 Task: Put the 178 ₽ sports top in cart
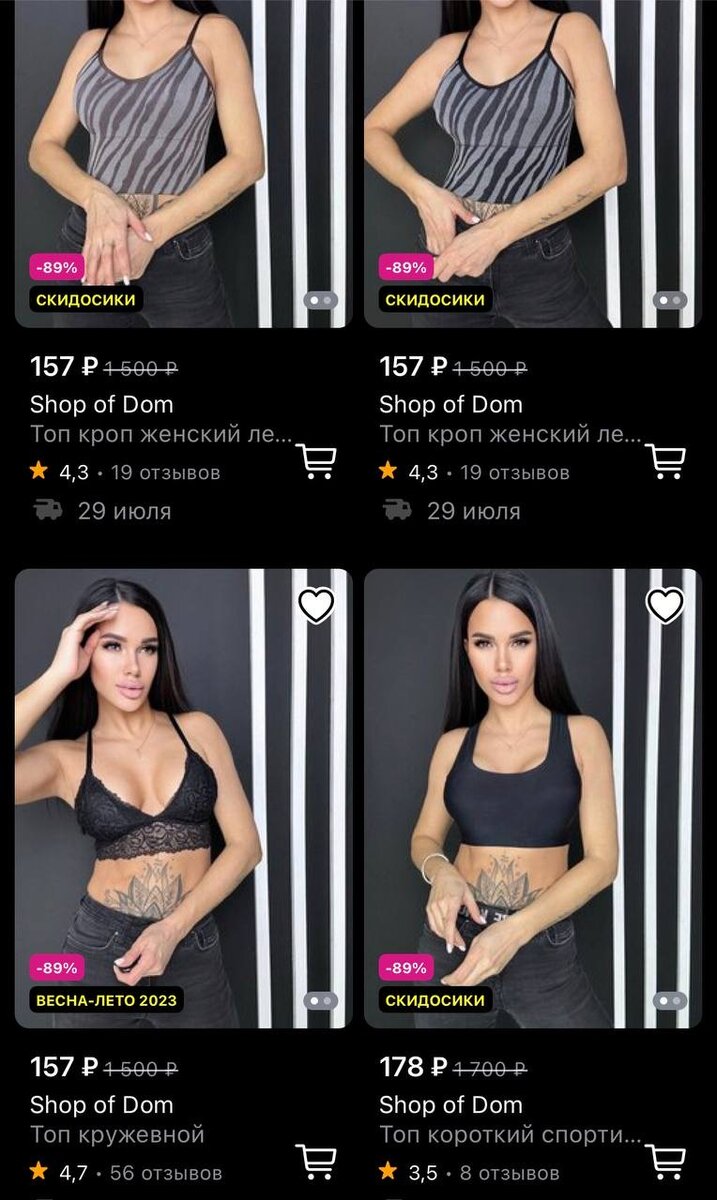665,1160
